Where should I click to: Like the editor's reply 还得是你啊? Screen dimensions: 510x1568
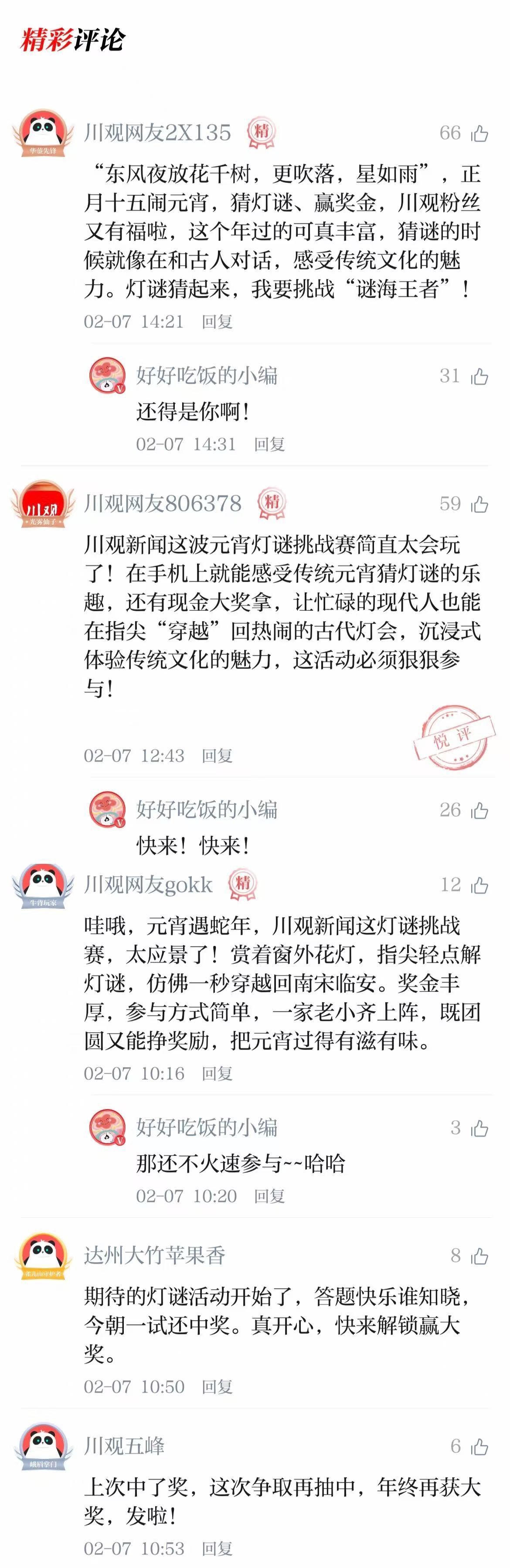click(479, 376)
